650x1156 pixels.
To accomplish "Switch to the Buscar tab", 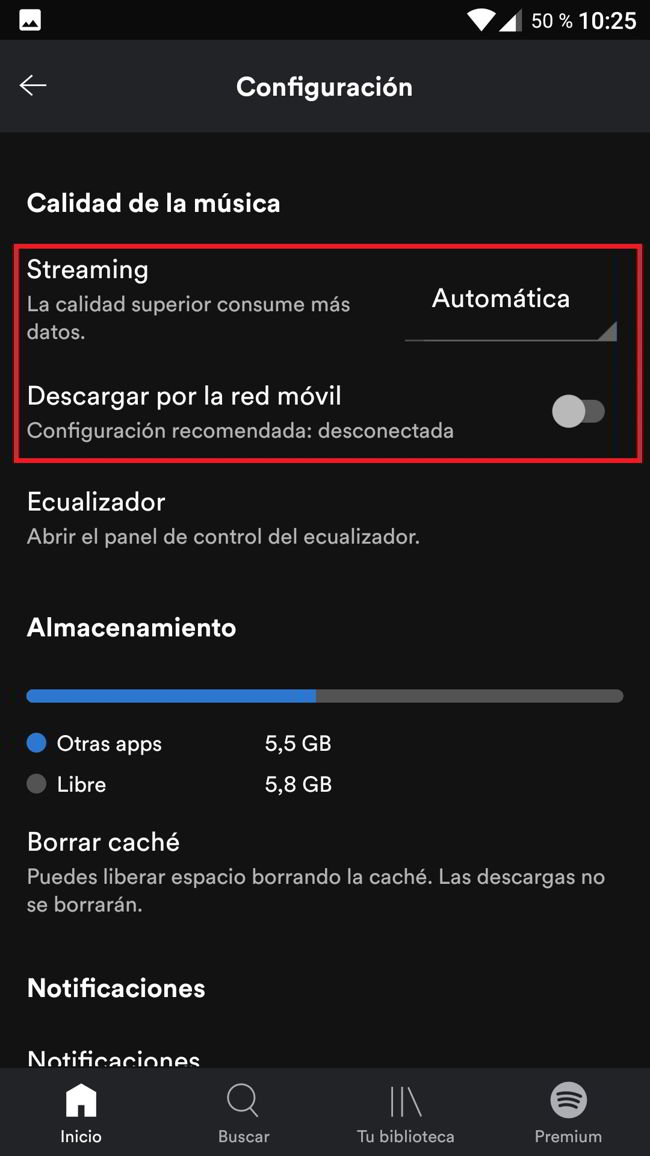I will coord(243,1113).
